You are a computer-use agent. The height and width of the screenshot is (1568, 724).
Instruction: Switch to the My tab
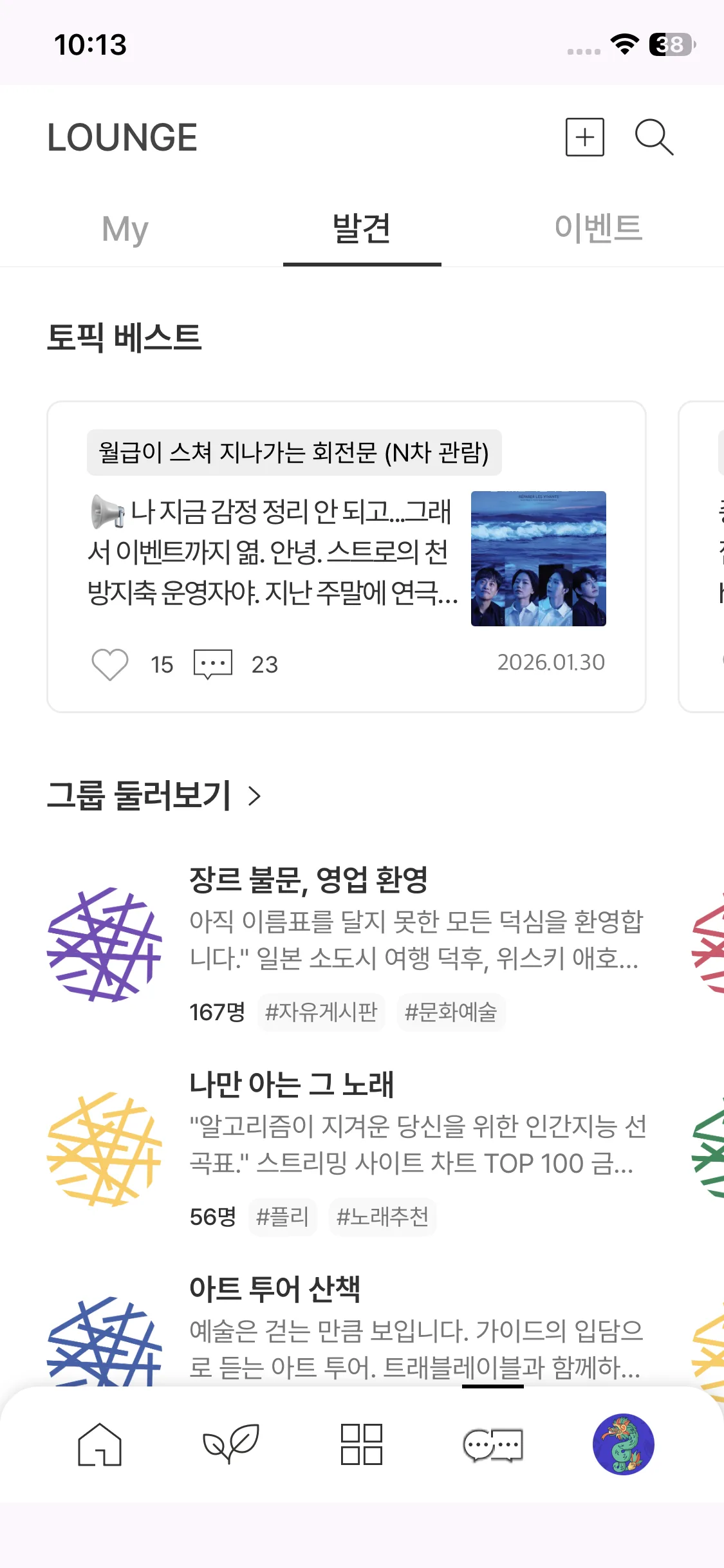(125, 229)
